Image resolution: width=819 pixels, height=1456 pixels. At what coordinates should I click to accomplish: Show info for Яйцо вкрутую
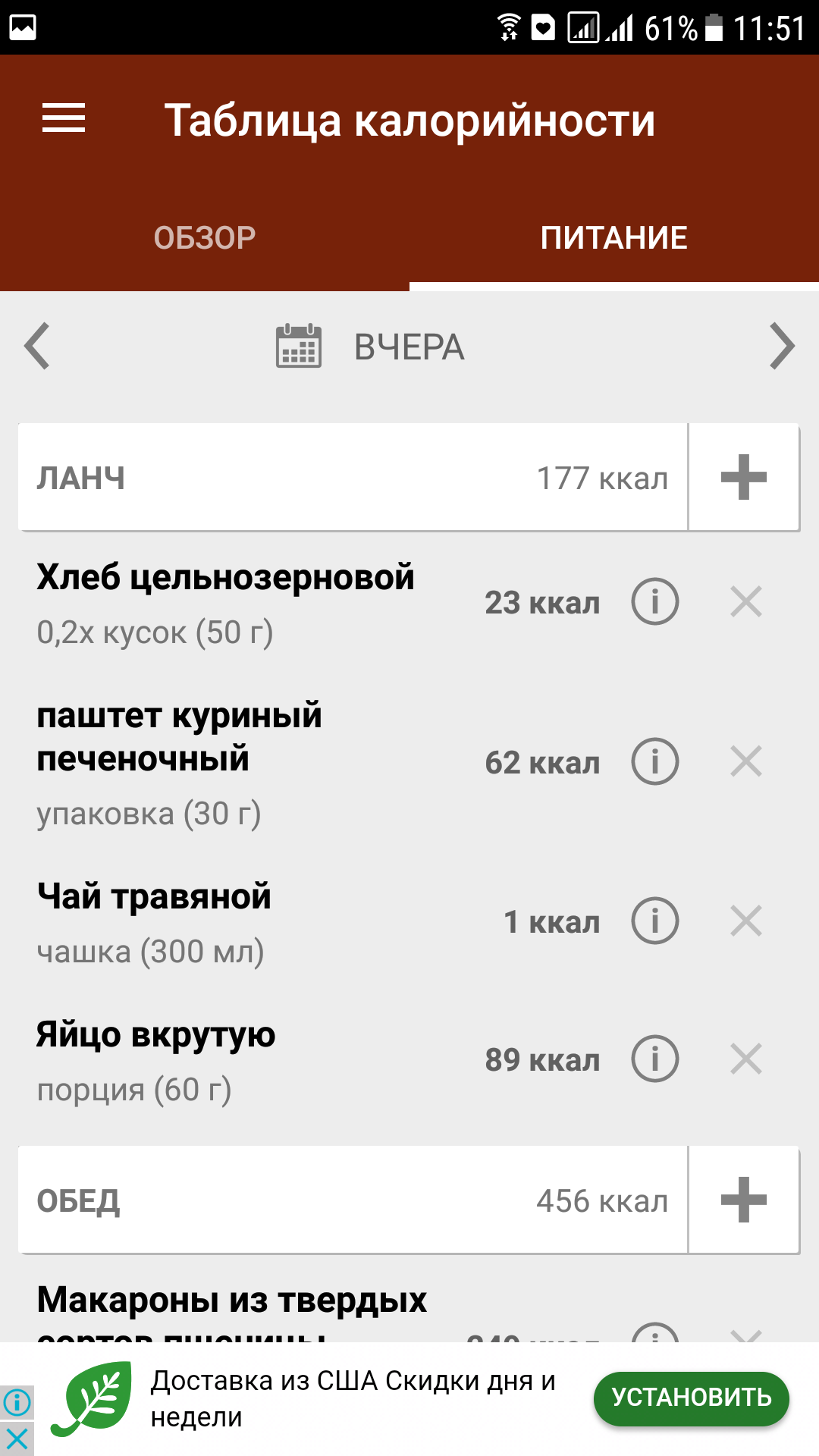pyautogui.click(x=655, y=1059)
